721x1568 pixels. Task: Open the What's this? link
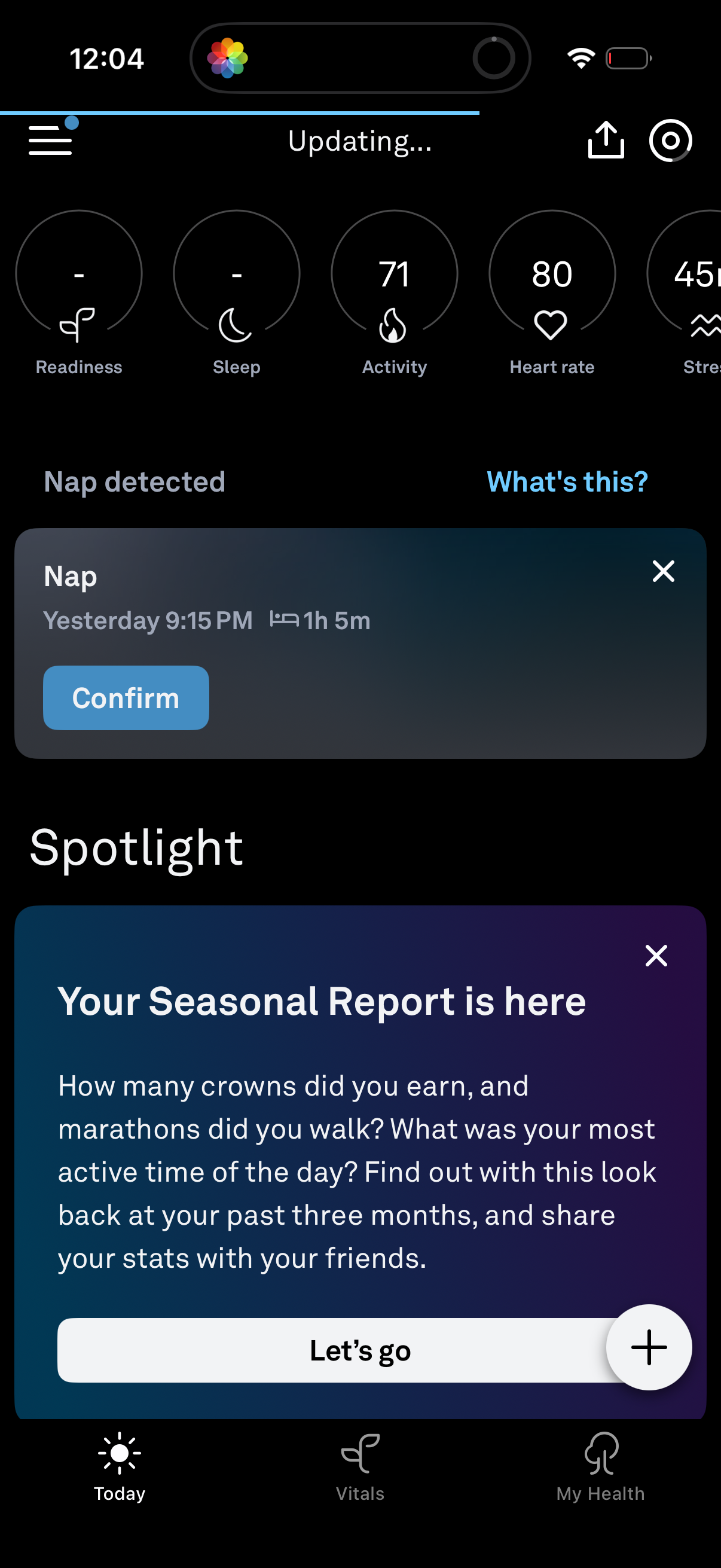[x=566, y=481]
